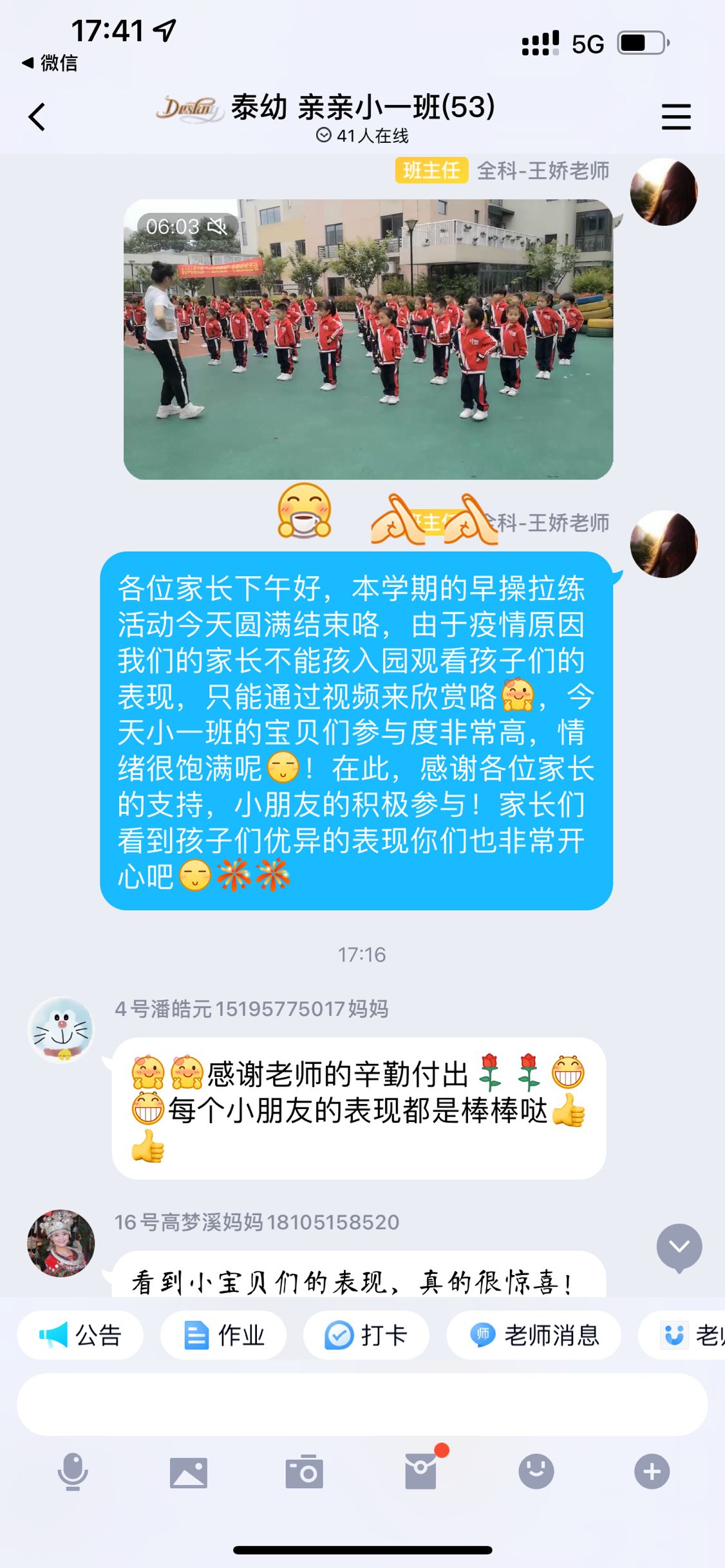View profile of 4号潘皓元妈妈
Viewport: 725px width, 1568px height.
click(x=62, y=1030)
